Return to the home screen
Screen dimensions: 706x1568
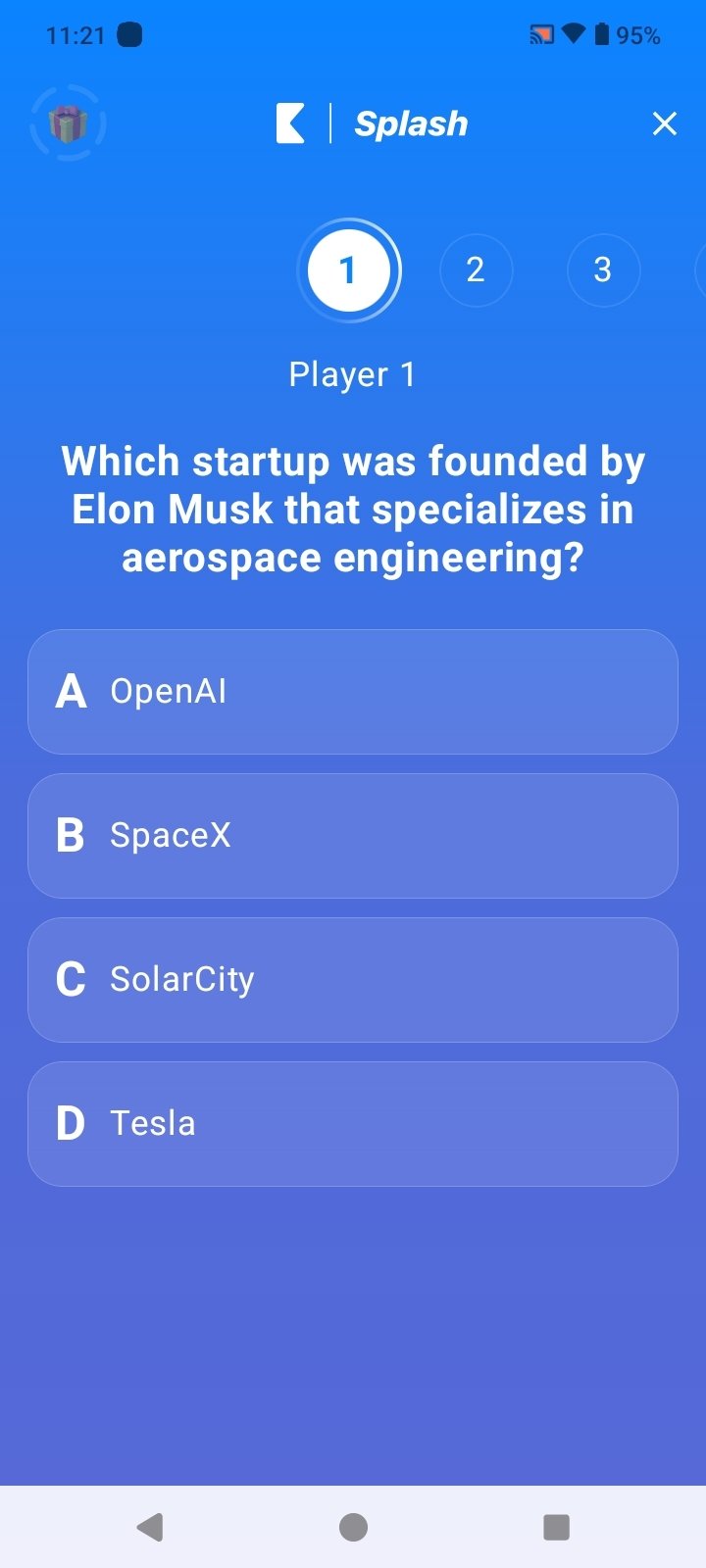(353, 1527)
